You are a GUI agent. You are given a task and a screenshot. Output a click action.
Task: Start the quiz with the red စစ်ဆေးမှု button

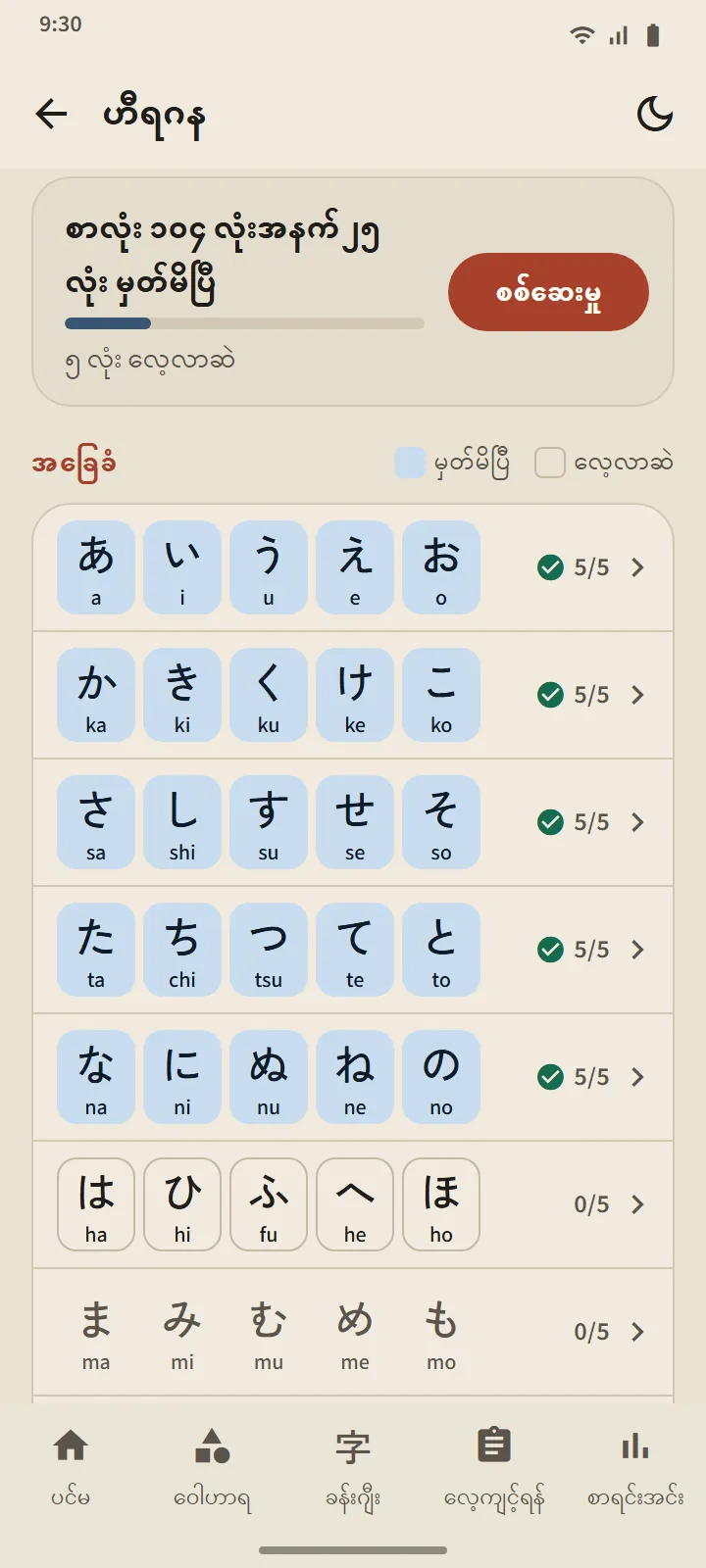[548, 292]
